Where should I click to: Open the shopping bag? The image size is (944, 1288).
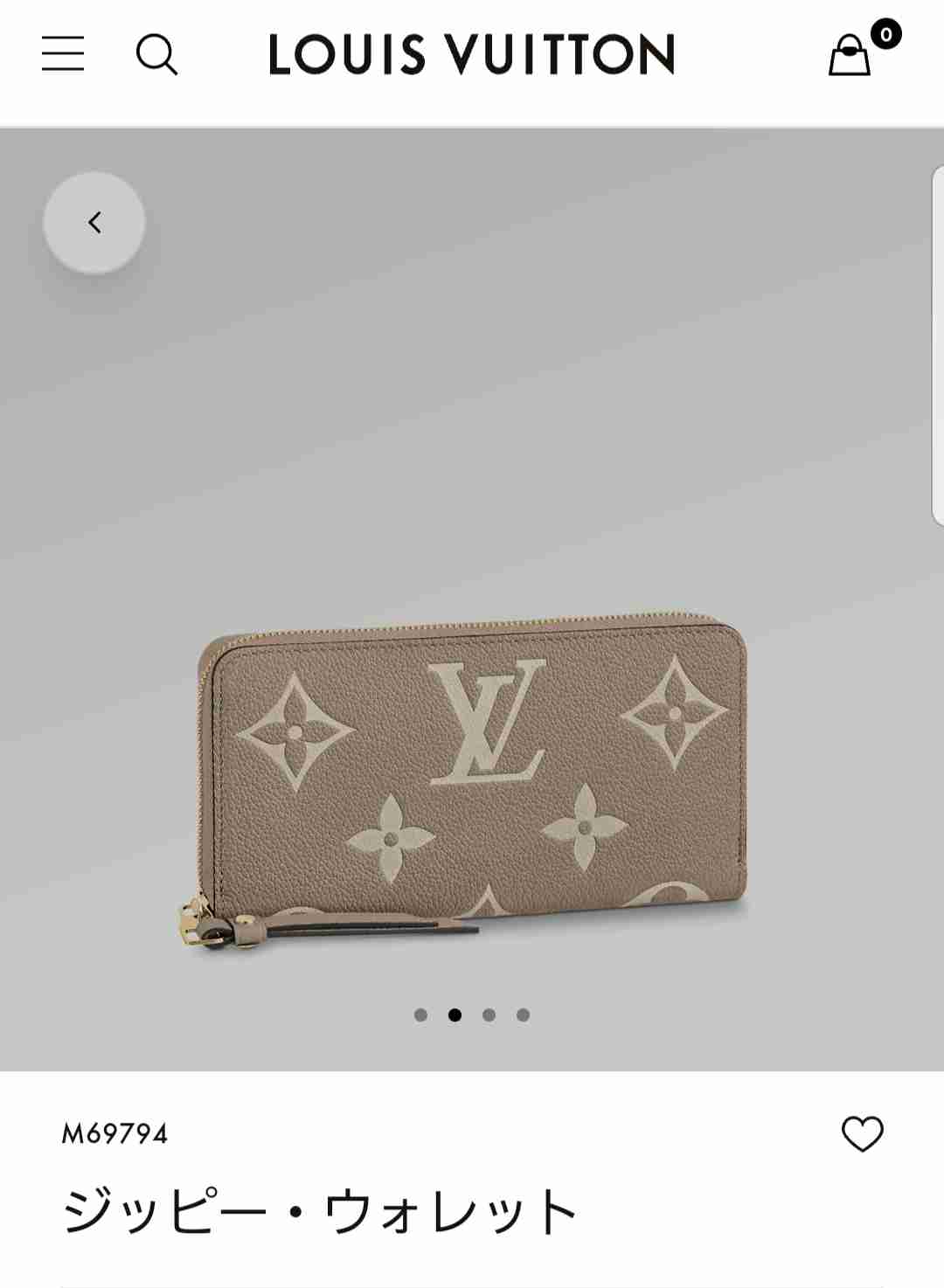(x=850, y=55)
